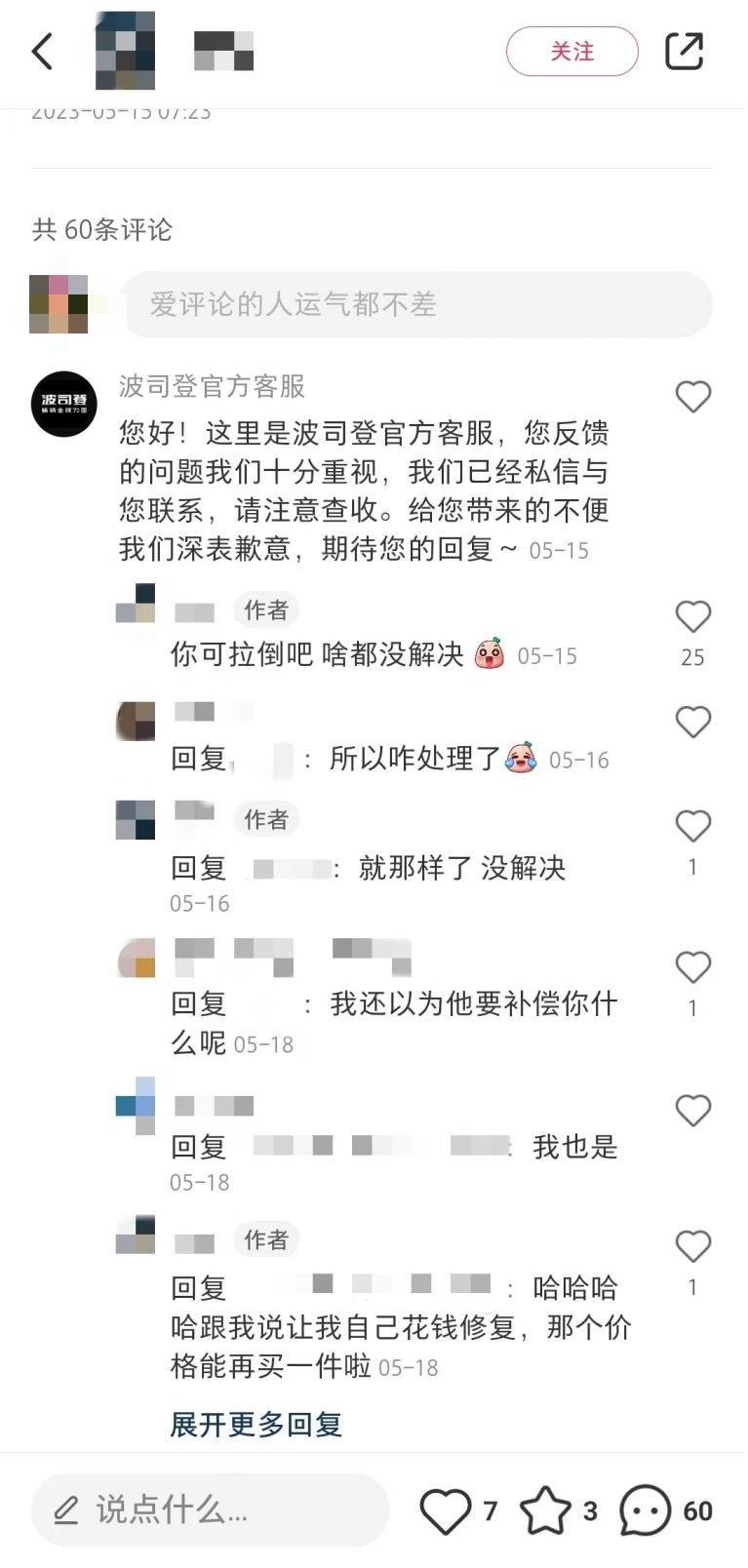Screen dimensions: 748x1568
Task: Like the 波司登官方客服 comment
Action: click(x=693, y=396)
